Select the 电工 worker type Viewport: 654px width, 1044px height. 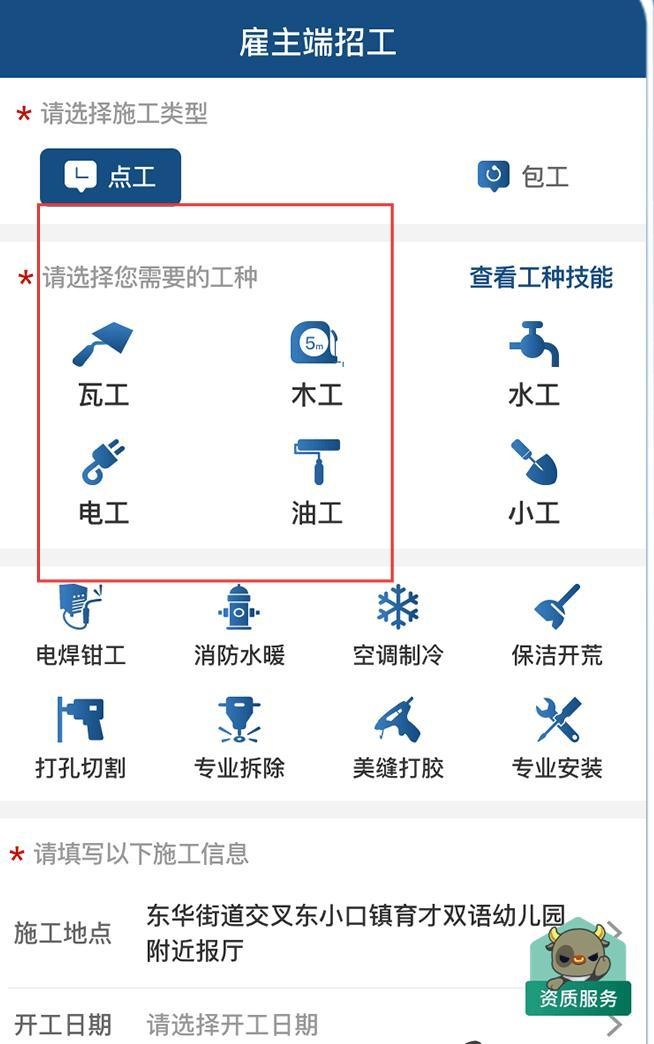tap(104, 483)
